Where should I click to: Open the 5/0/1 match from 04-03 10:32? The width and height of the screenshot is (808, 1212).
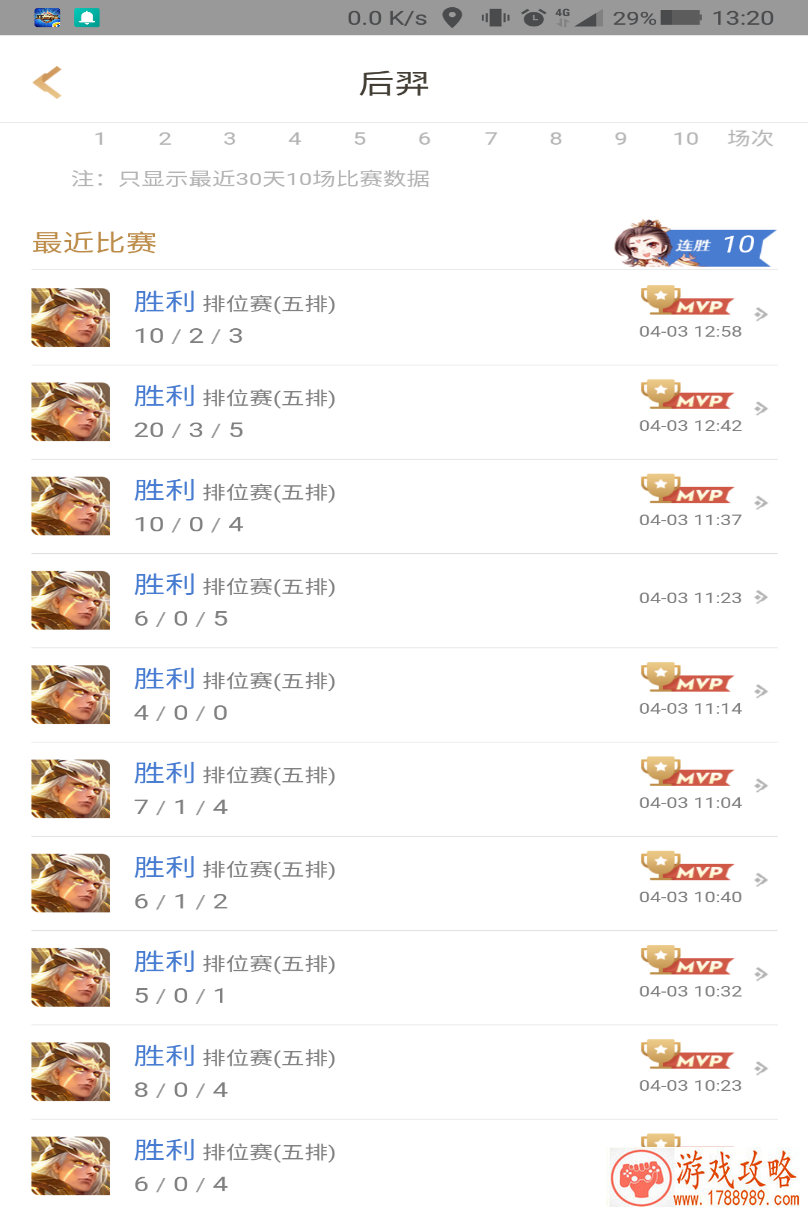(403, 977)
